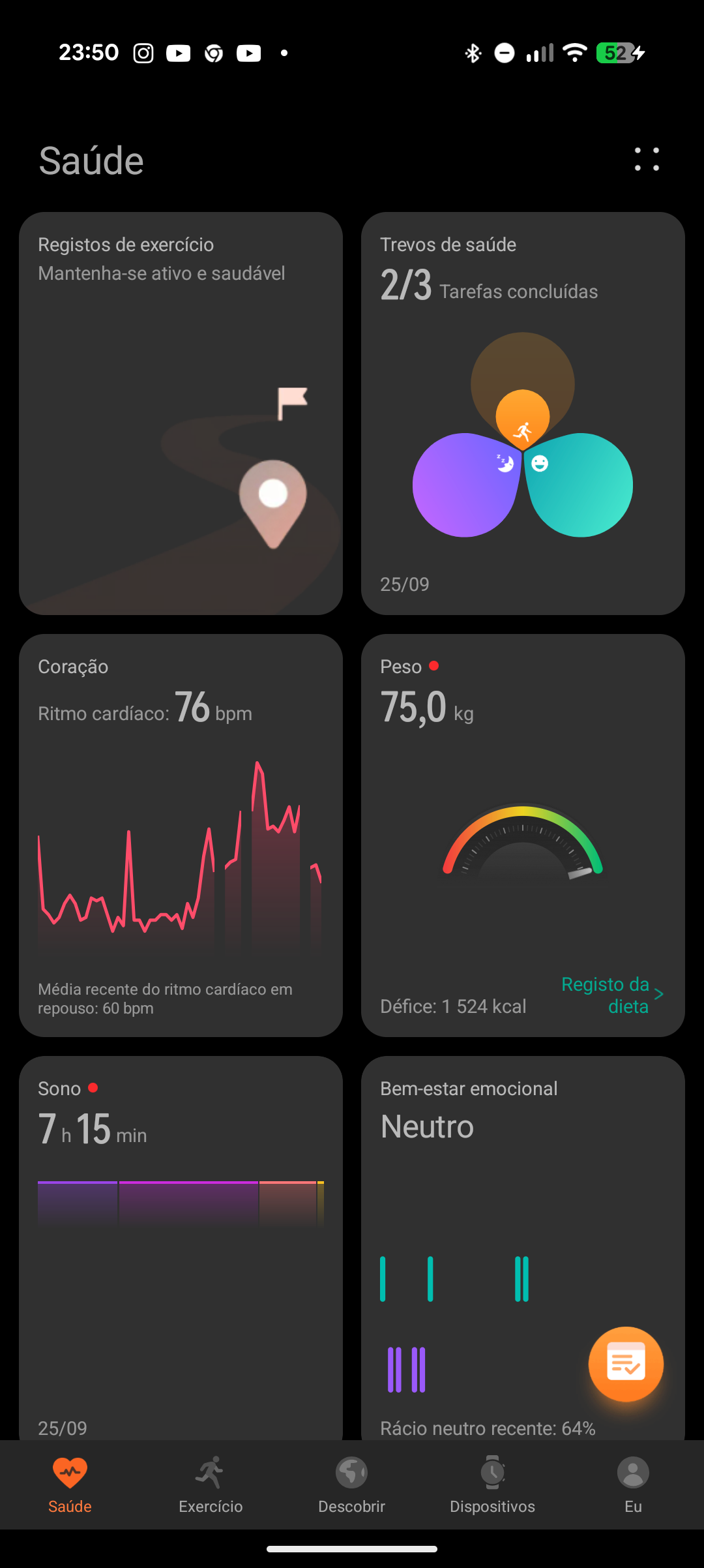Open the Dispositivos tab

pos(492,1484)
